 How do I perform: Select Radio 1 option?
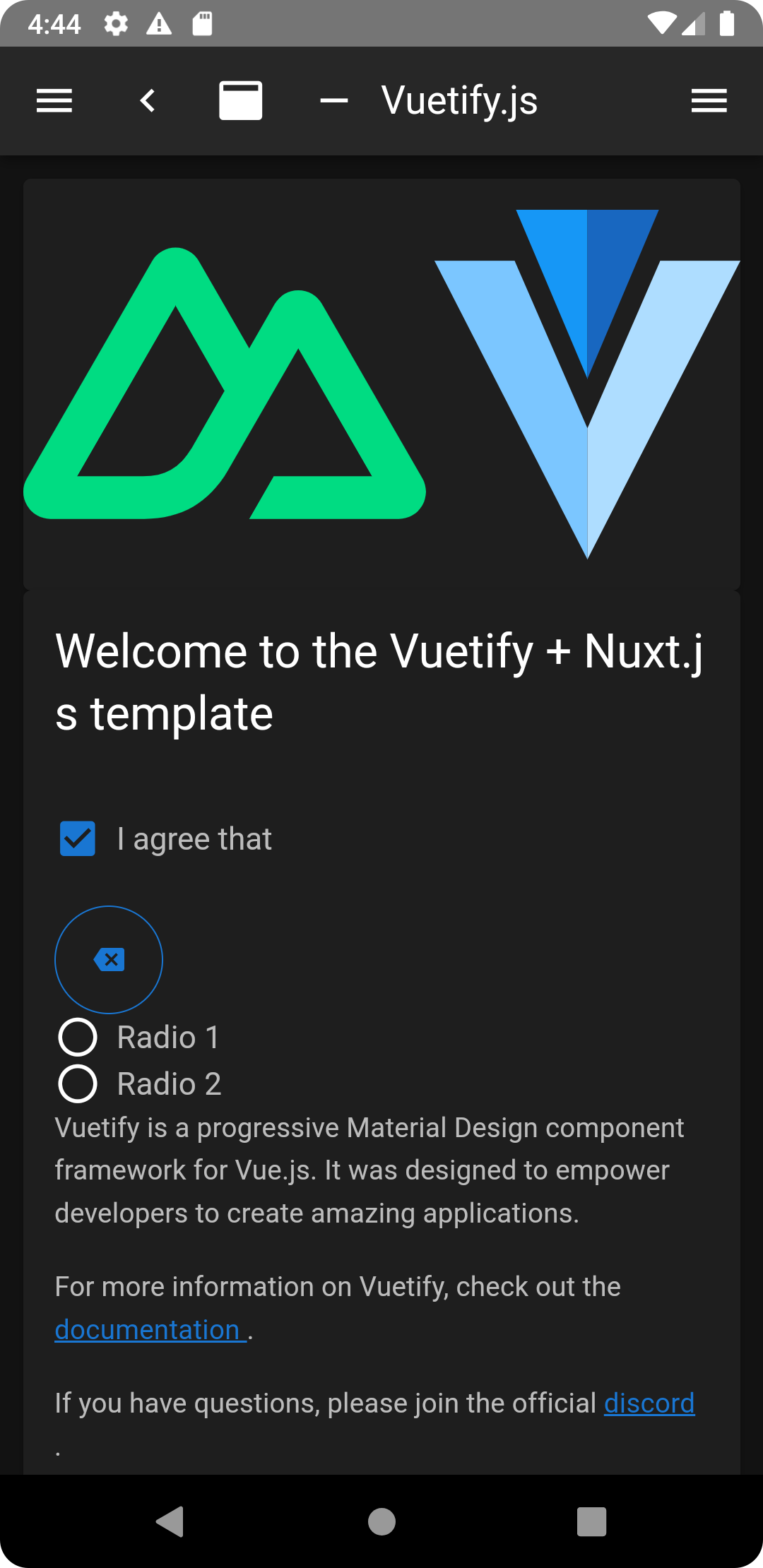pos(78,1038)
